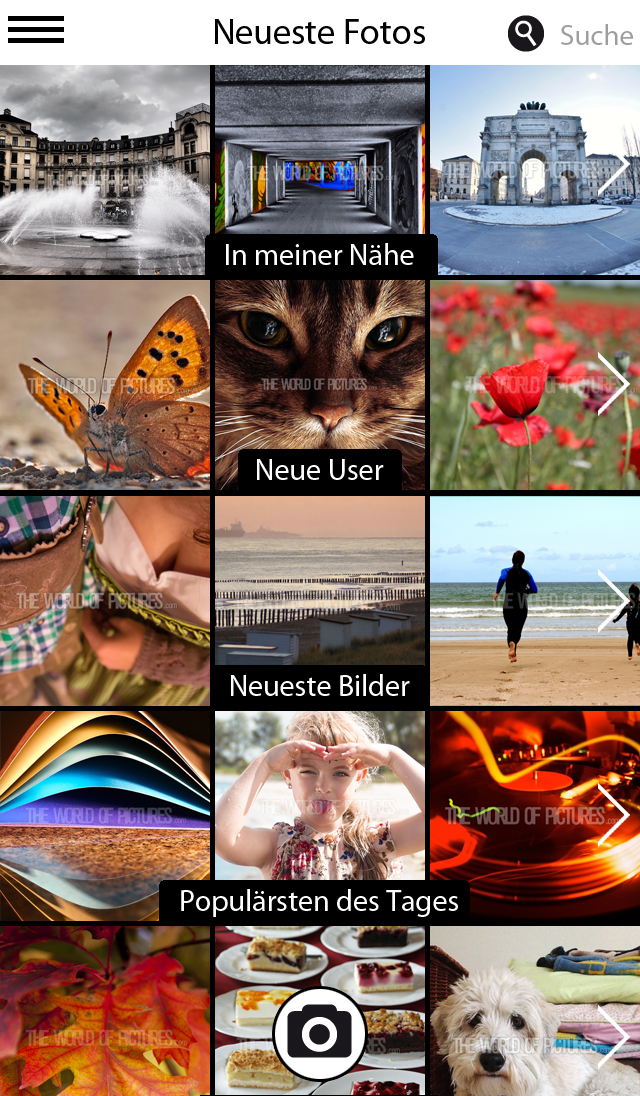Screen dimensions: 640x1096
Task: Tap the arrow on the turntable light-trails row
Action: coord(612,815)
